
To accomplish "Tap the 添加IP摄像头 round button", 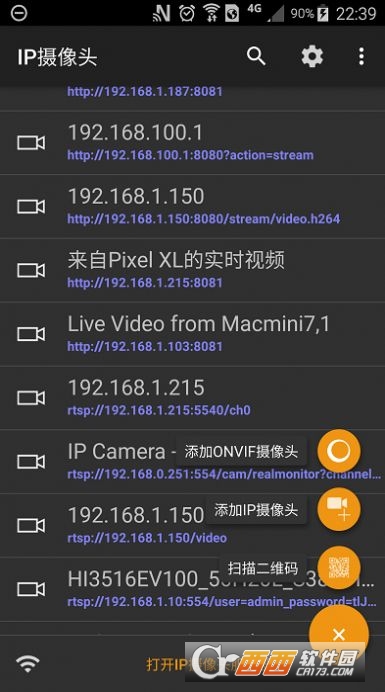I will click(339, 509).
